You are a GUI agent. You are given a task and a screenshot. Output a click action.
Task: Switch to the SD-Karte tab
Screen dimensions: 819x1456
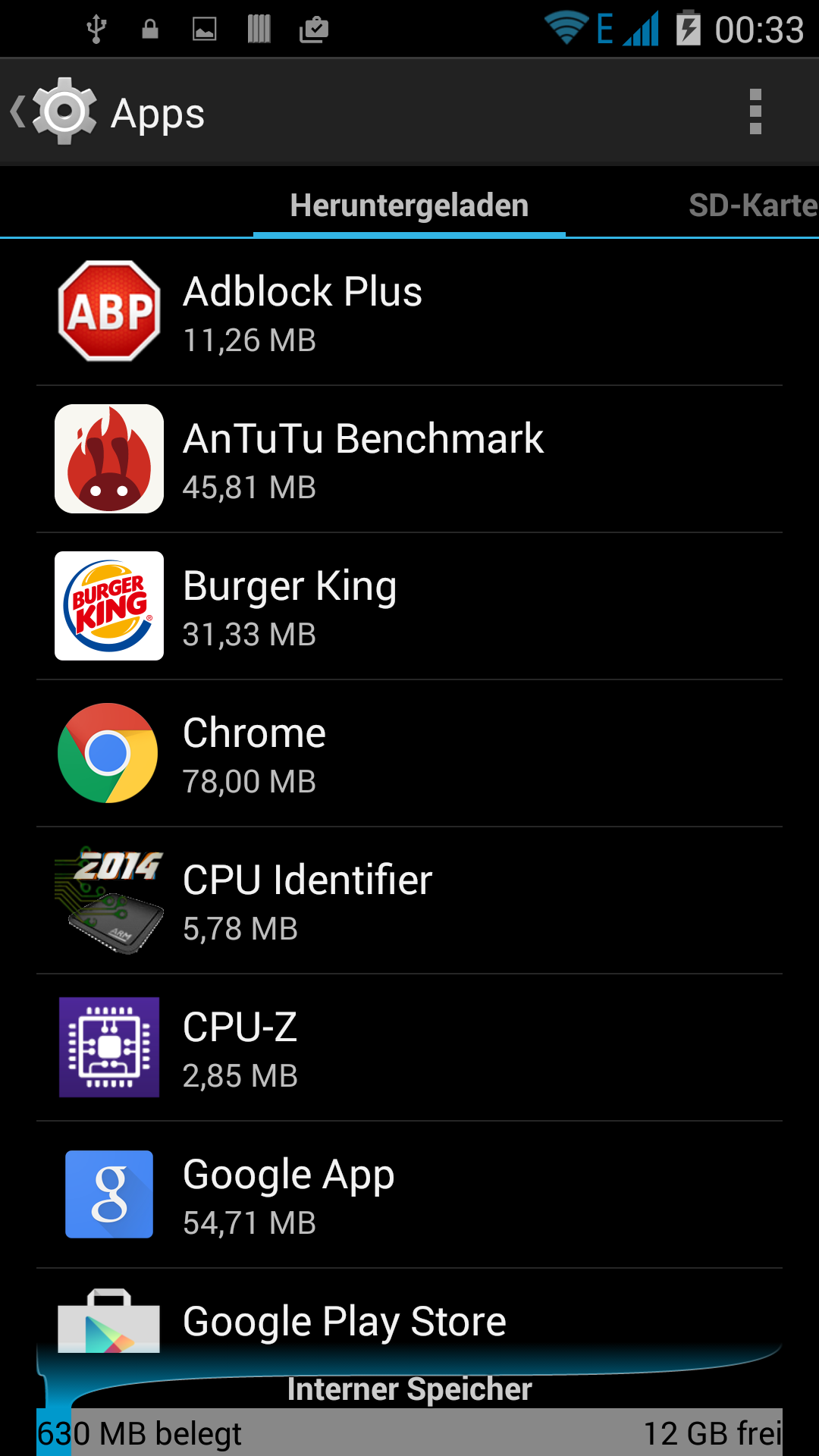(x=751, y=206)
